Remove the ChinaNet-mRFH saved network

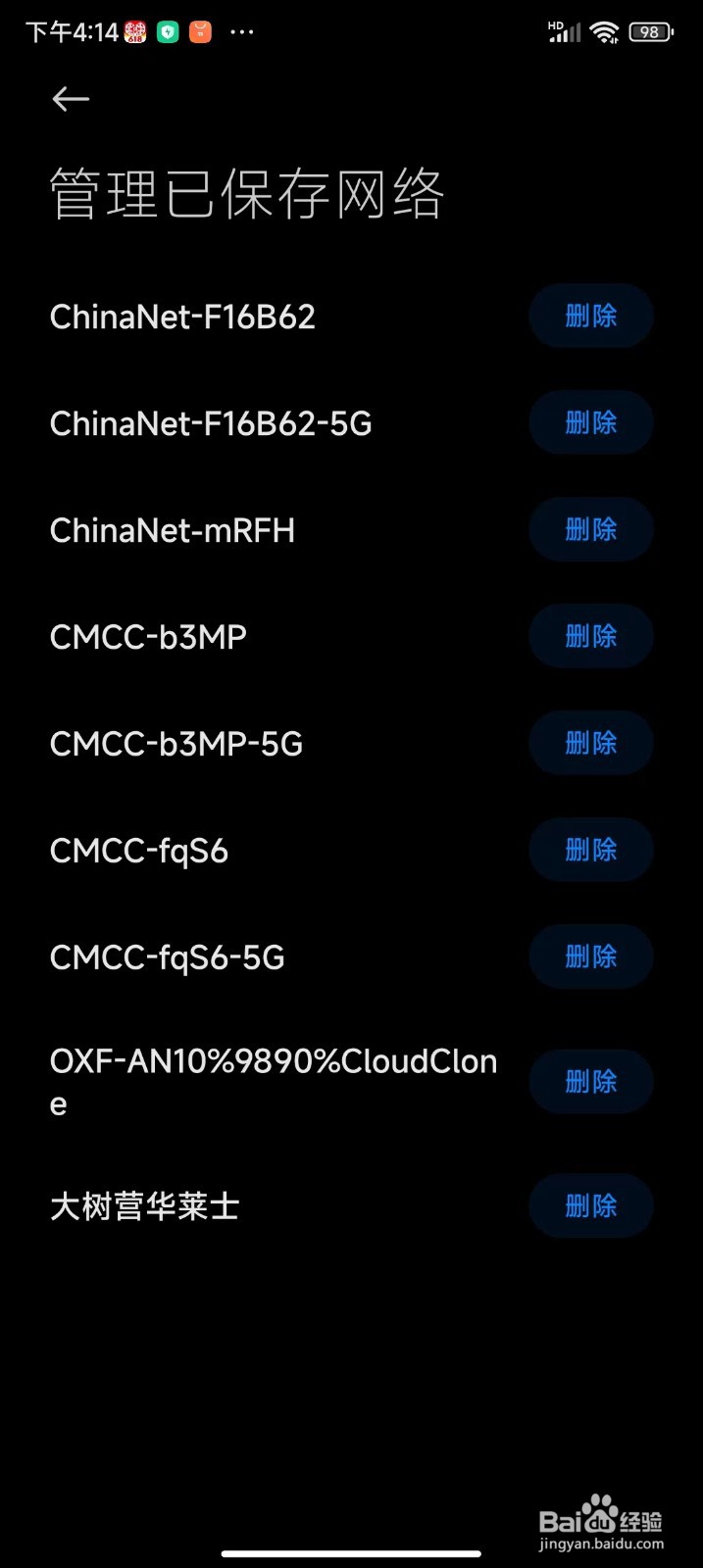[x=591, y=529]
